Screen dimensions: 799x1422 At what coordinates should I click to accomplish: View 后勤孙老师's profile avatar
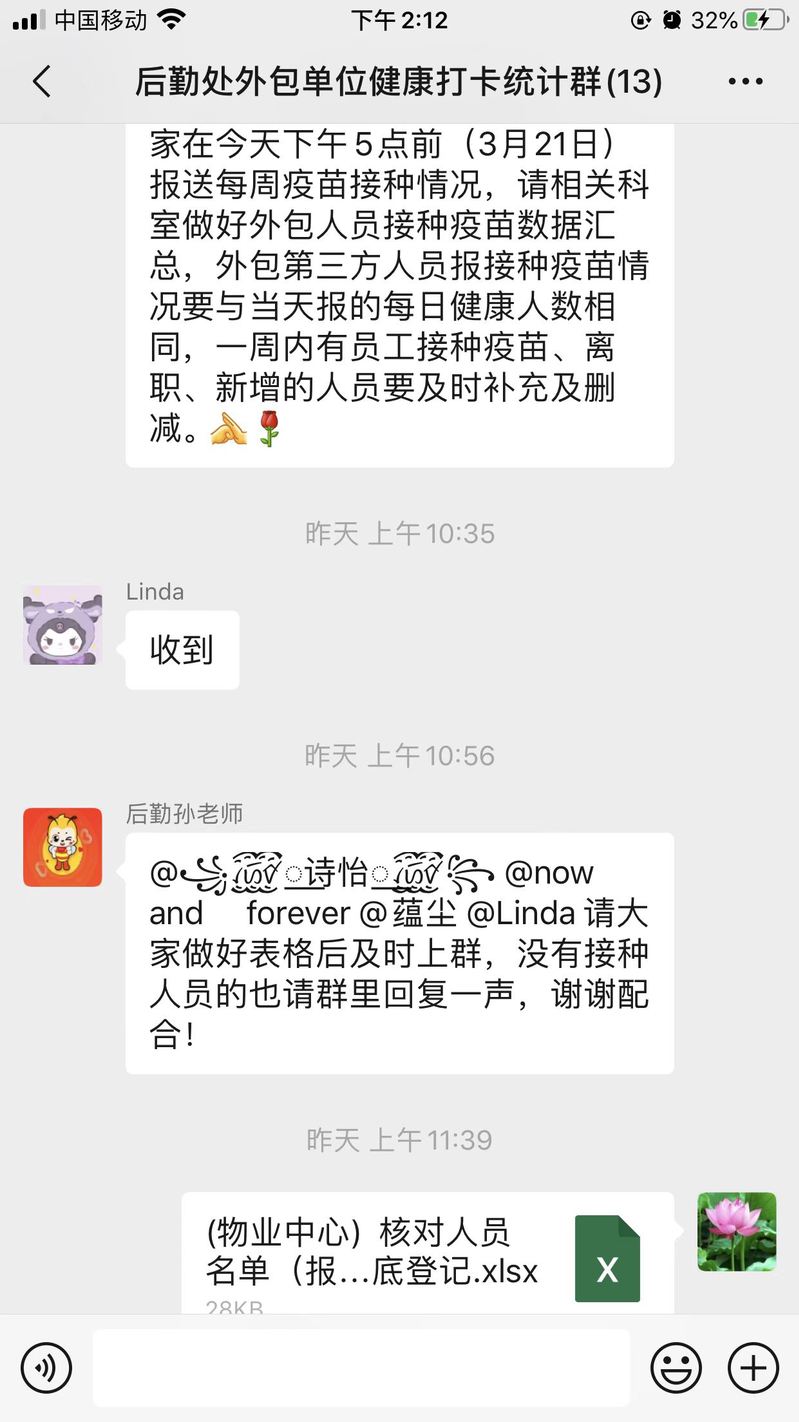[62, 847]
